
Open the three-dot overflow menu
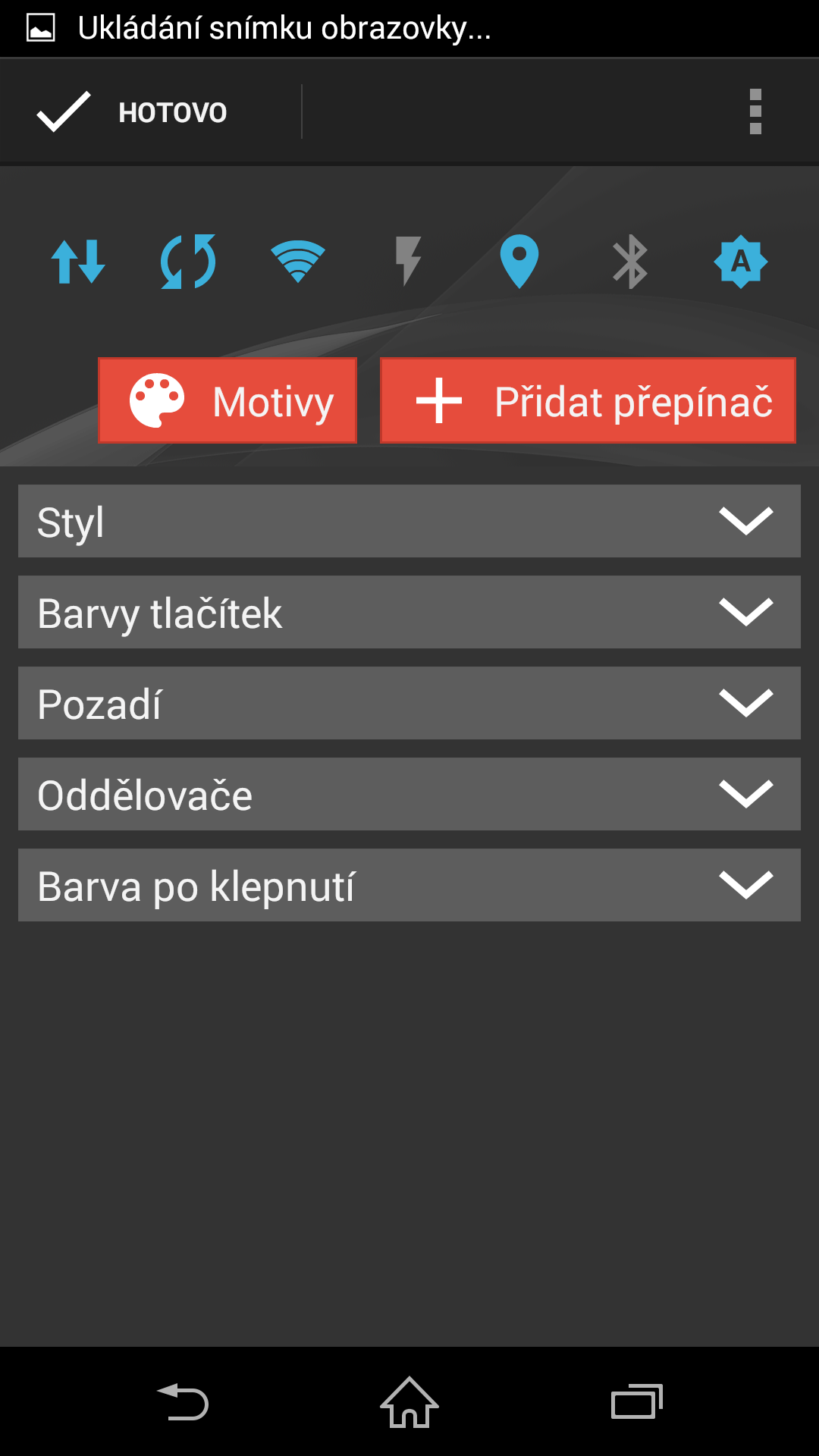click(755, 112)
